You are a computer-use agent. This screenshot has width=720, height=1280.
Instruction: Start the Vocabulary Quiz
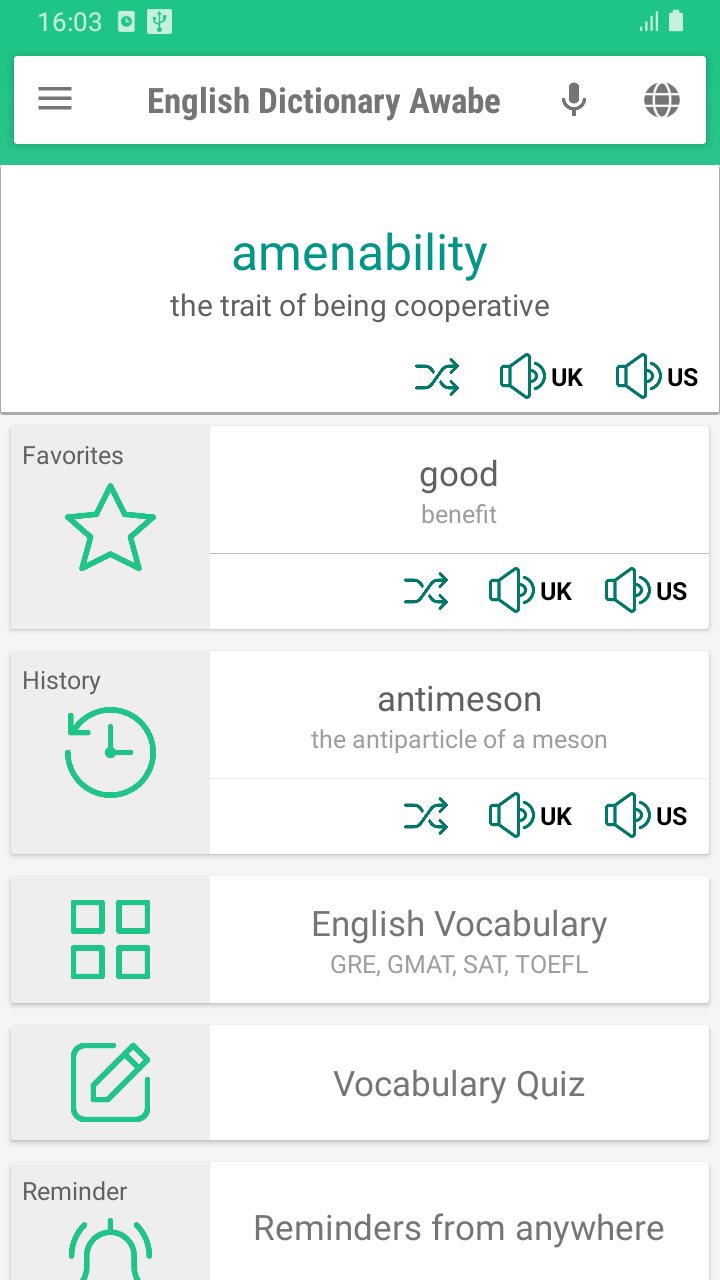coord(360,1083)
